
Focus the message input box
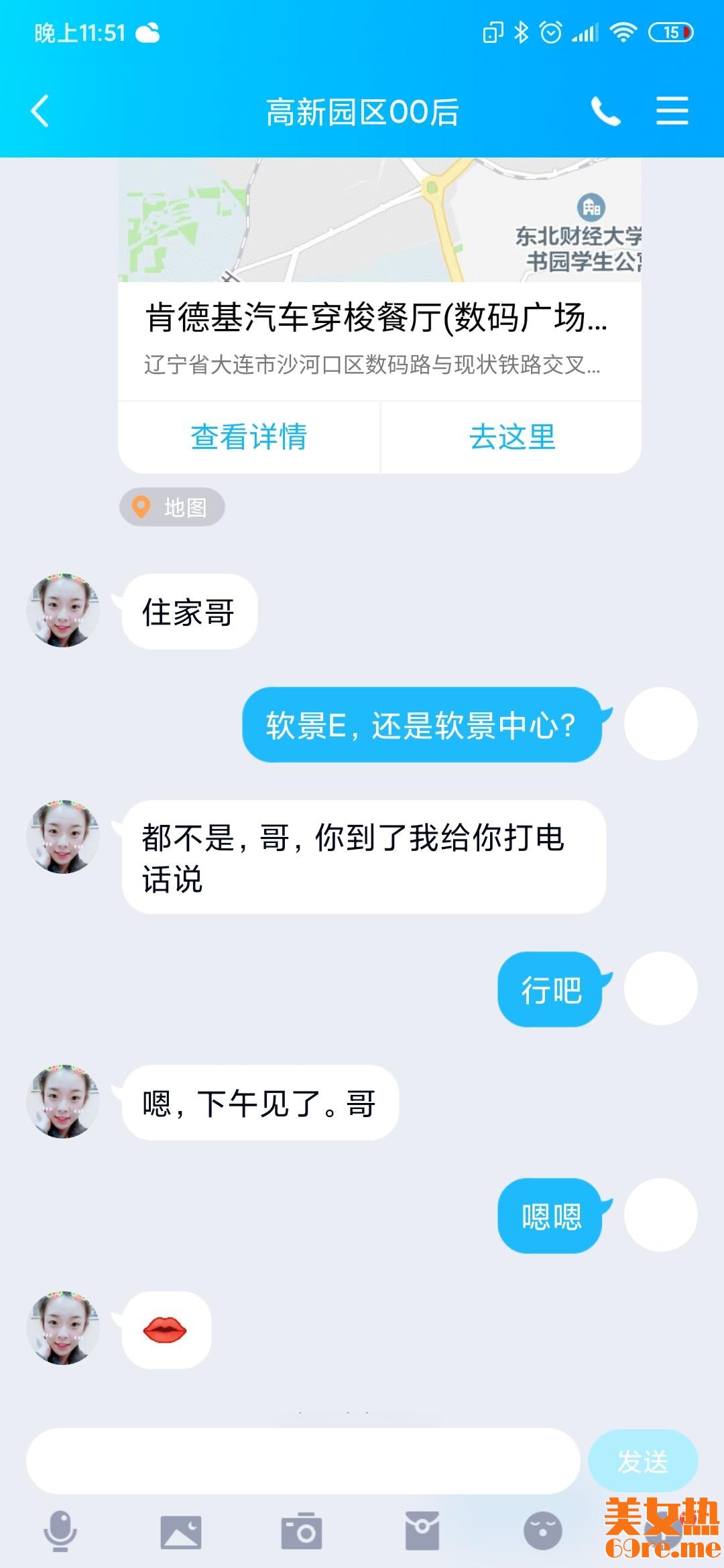[x=302, y=1461]
